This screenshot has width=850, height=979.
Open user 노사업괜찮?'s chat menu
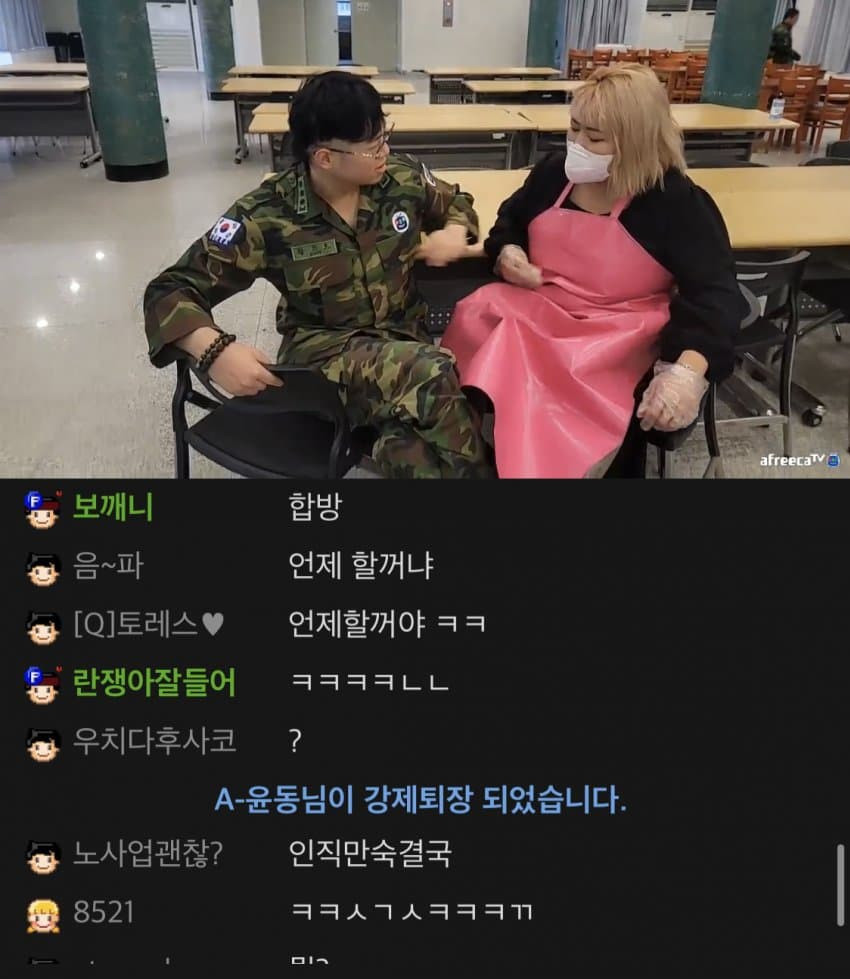coord(148,854)
